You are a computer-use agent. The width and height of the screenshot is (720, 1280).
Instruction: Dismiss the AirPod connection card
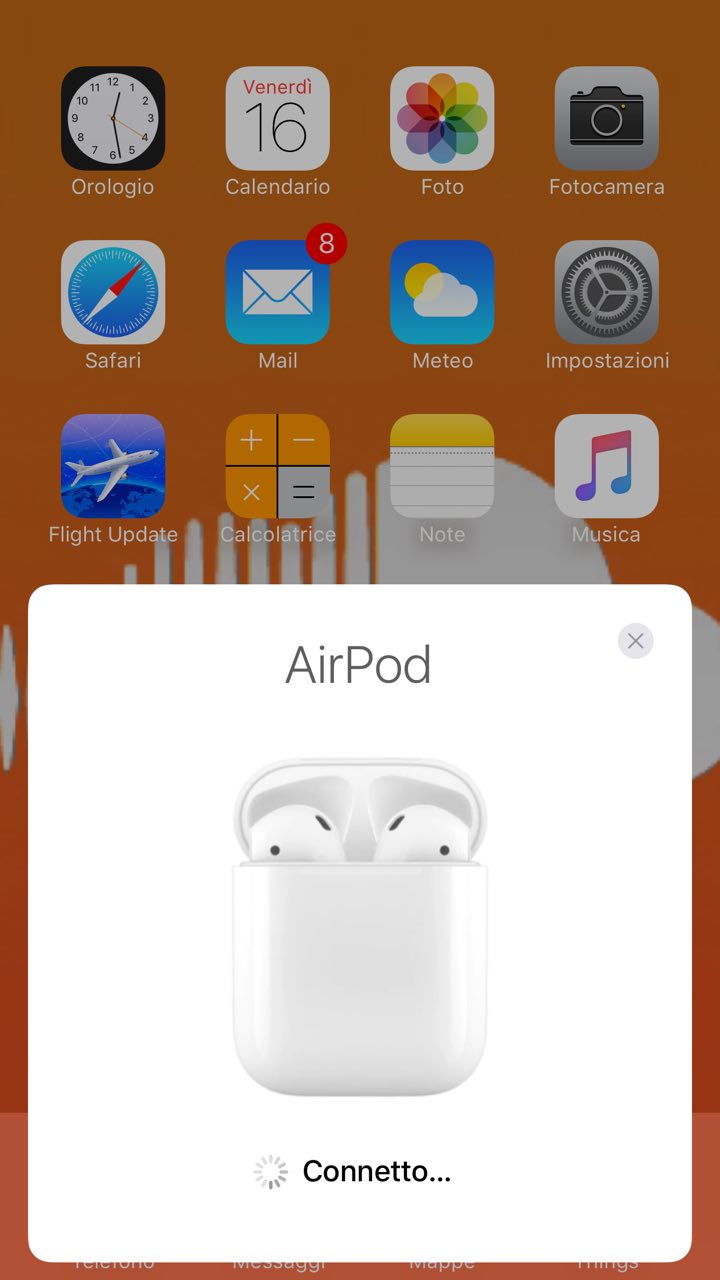[635, 641]
